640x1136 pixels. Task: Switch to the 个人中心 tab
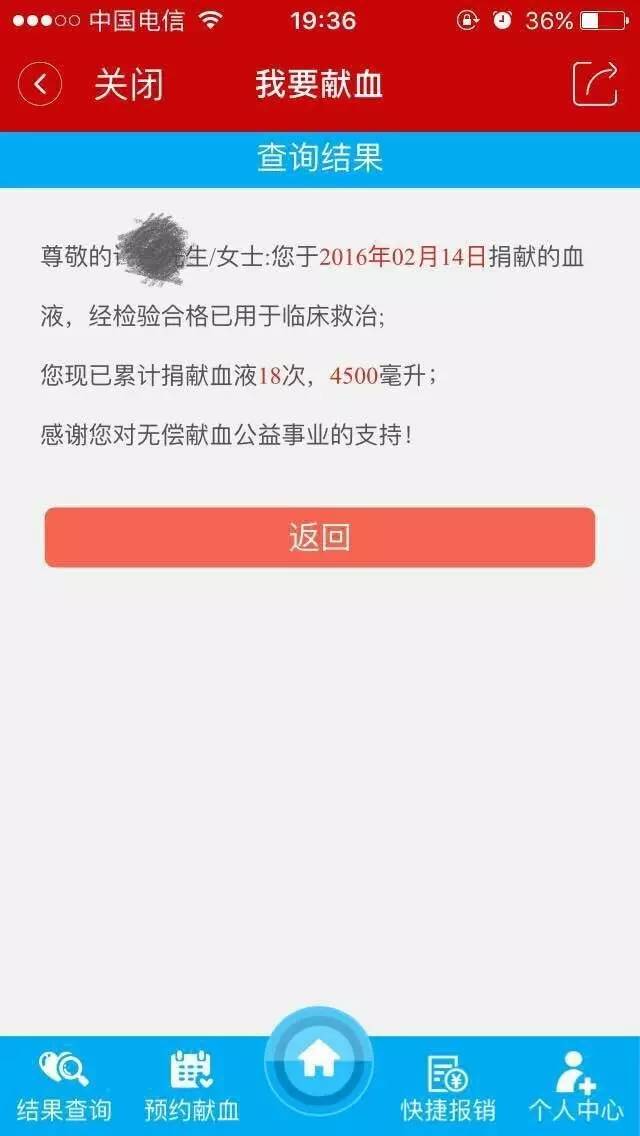coord(576,1085)
